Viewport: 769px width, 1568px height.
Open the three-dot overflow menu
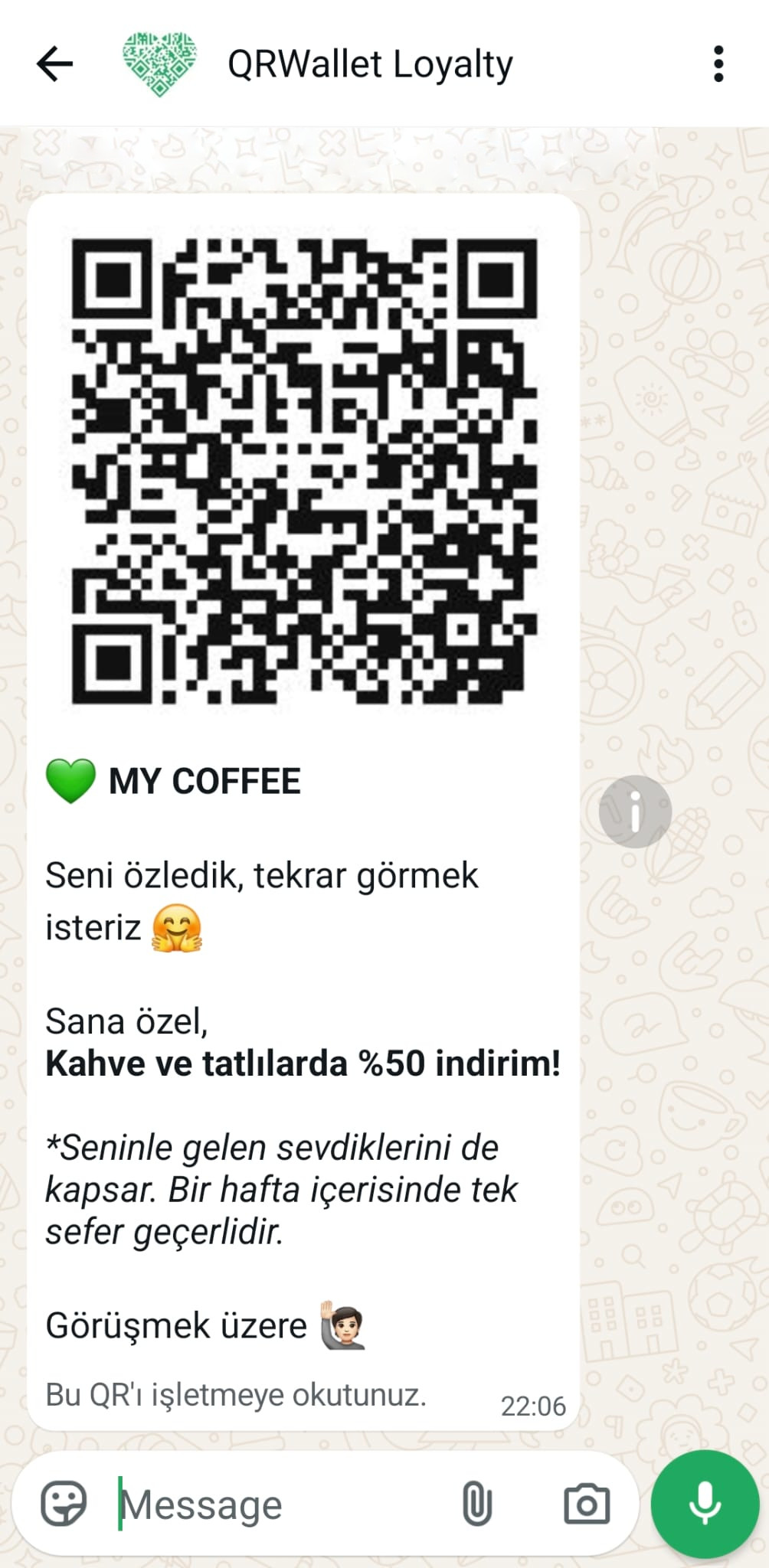pos(718,64)
